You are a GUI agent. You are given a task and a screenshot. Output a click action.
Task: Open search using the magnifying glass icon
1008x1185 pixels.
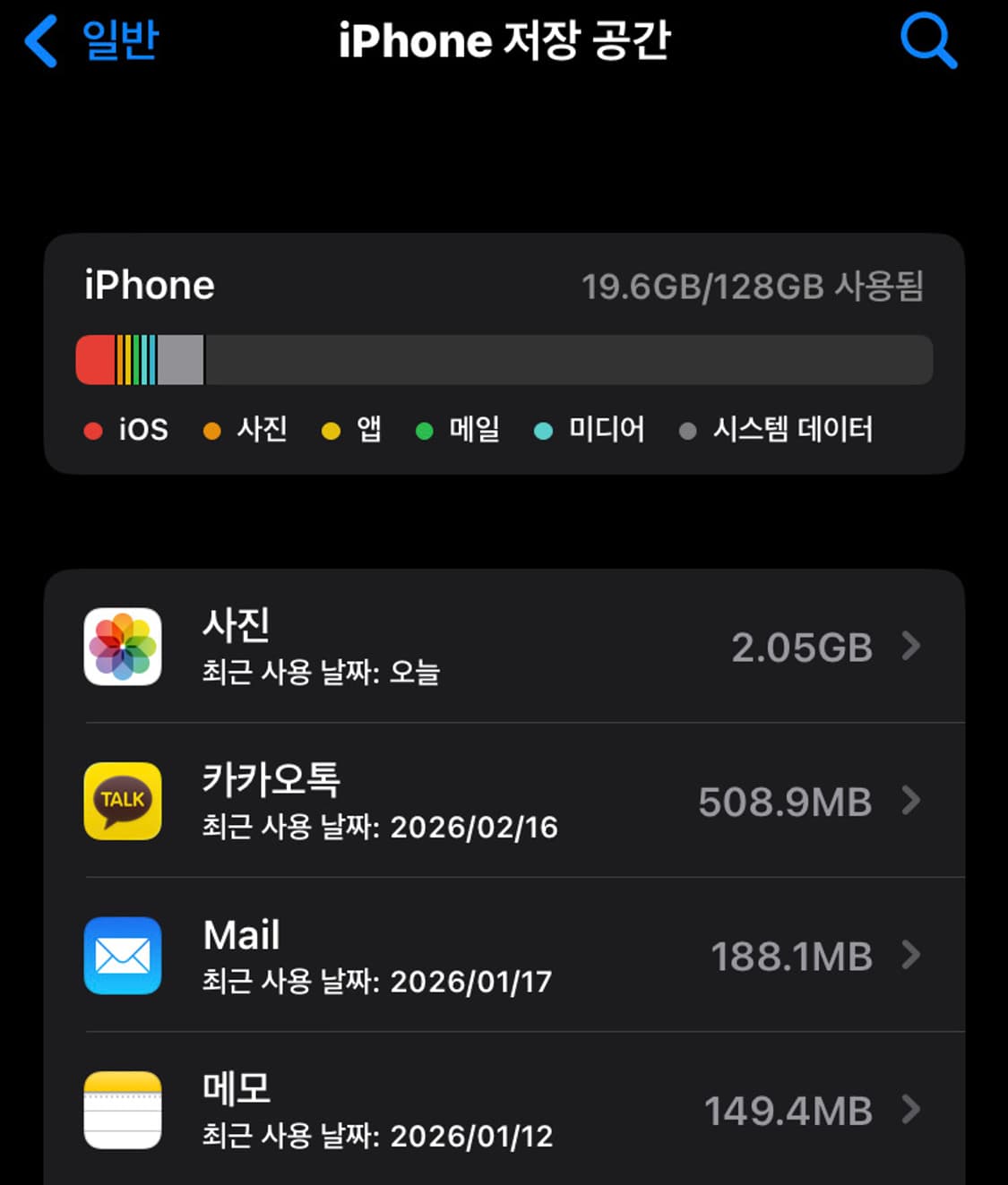tap(928, 39)
